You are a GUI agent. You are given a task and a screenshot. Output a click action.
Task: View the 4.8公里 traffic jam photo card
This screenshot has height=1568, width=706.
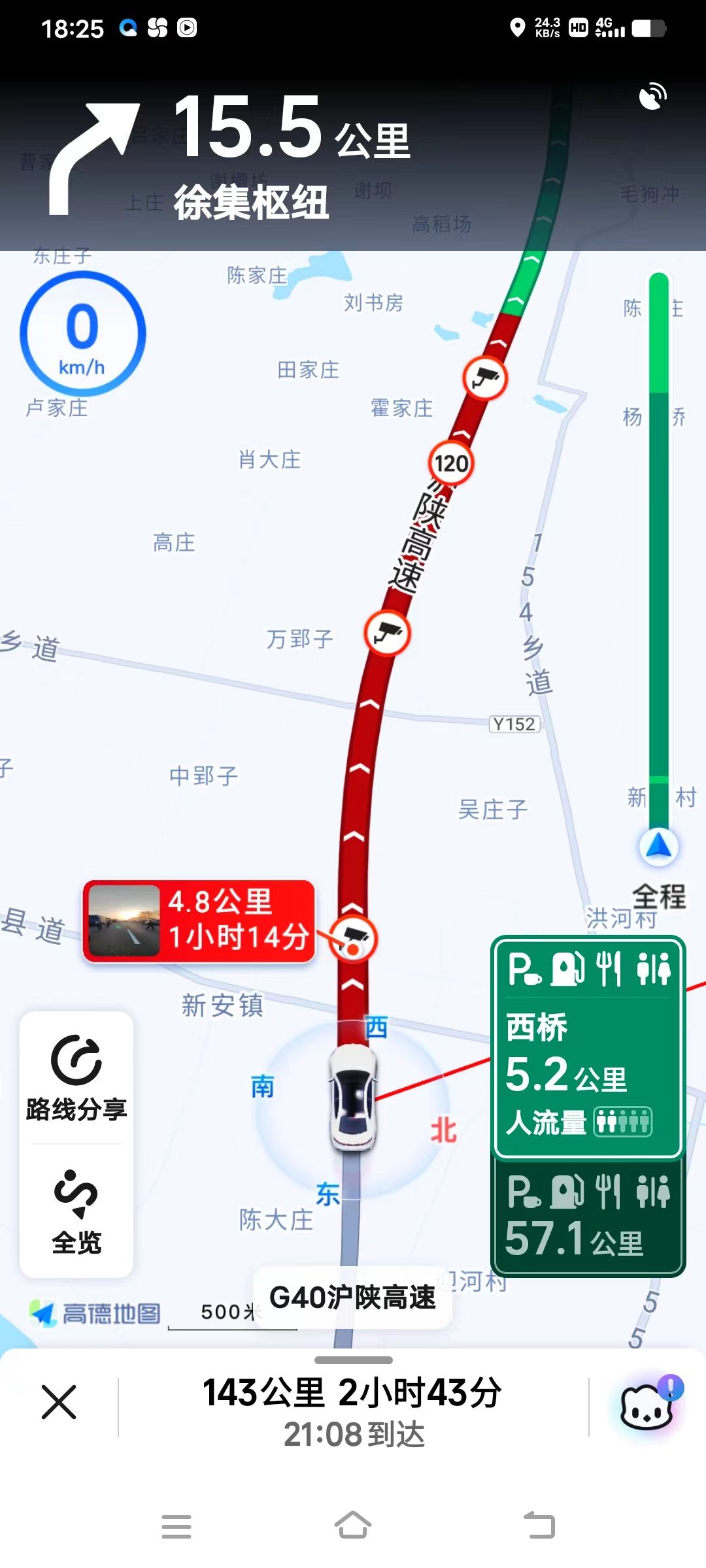199,921
